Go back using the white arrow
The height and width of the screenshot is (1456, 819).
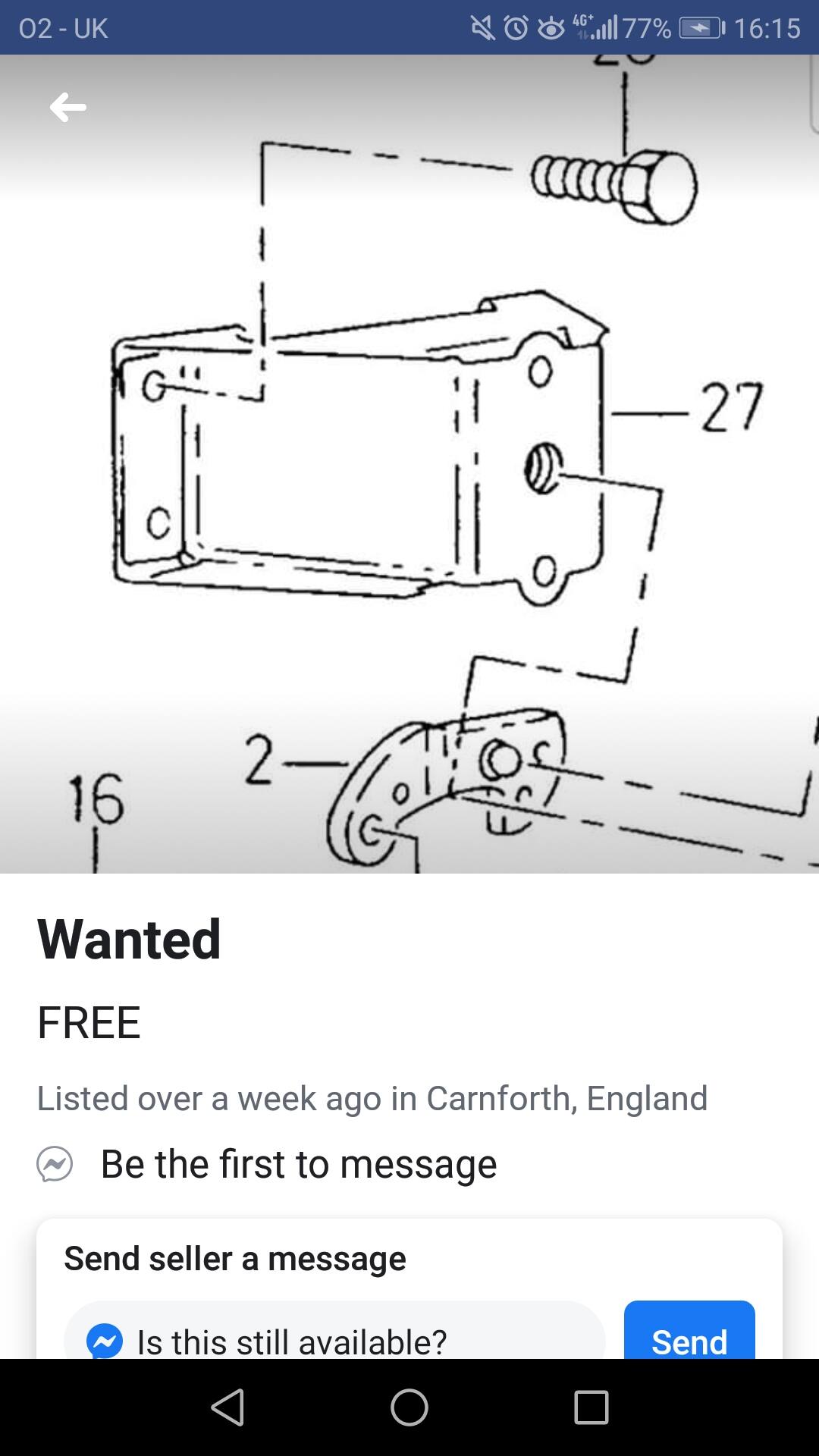68,107
